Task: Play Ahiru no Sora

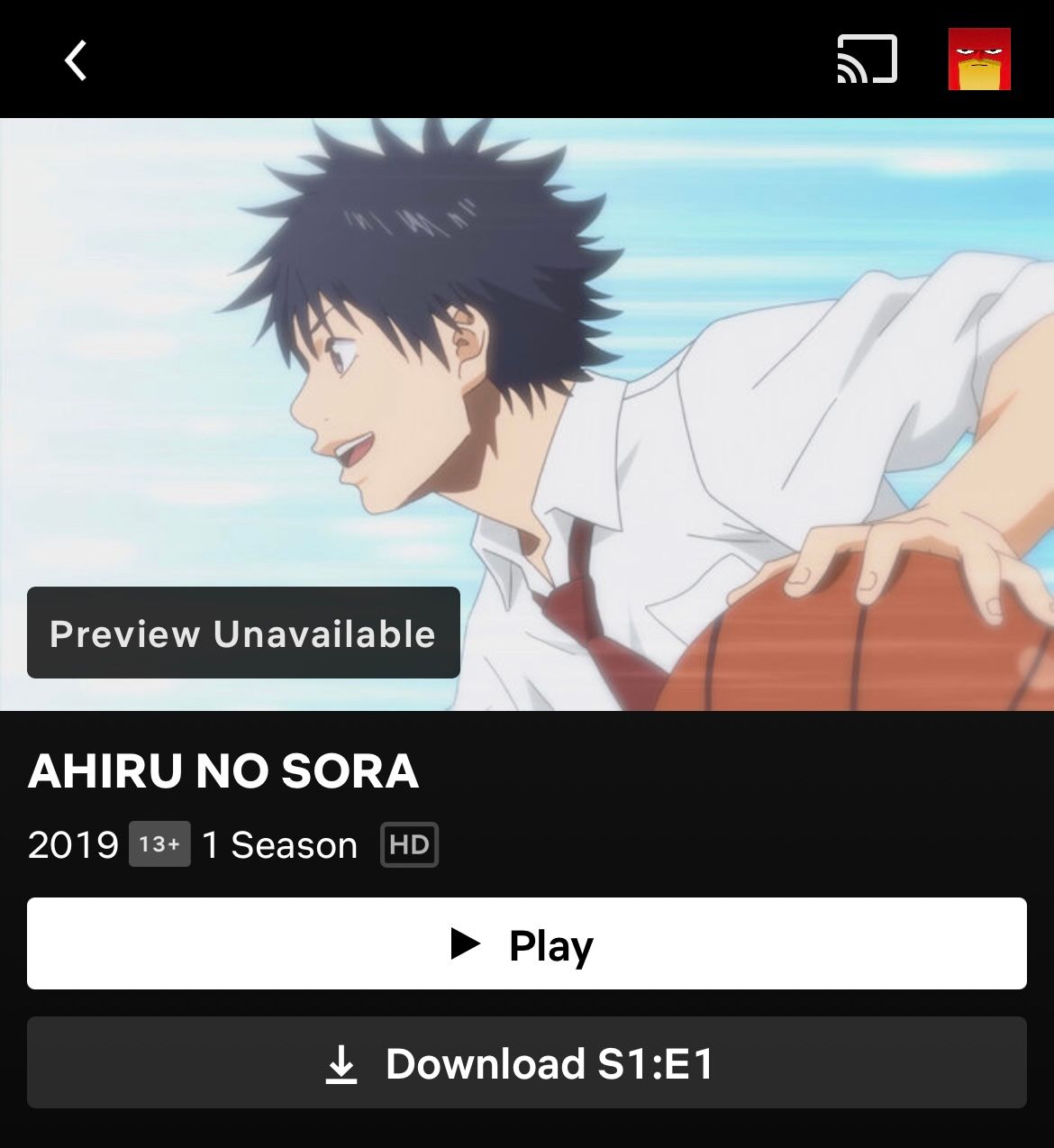Action: pos(526,943)
